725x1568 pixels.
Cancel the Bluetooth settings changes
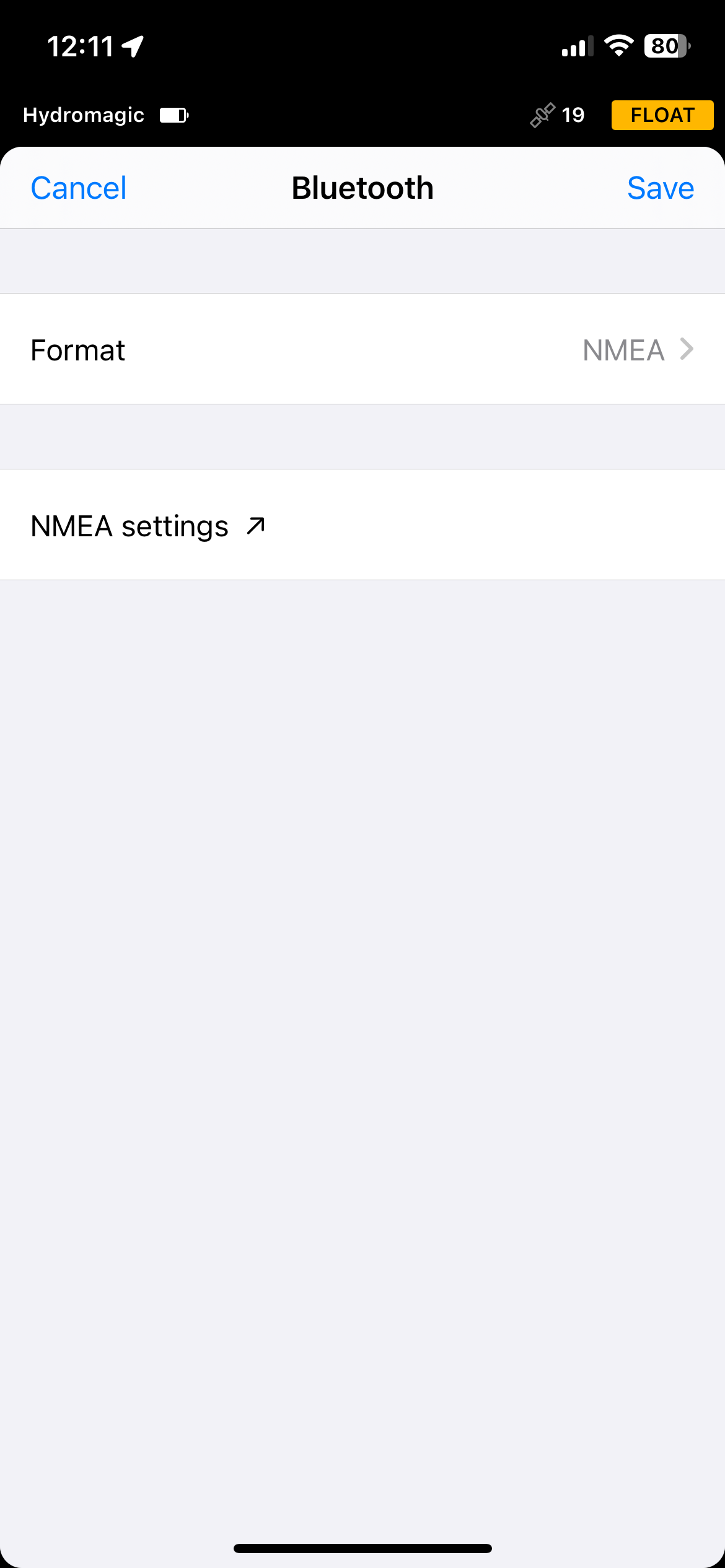pos(79,188)
